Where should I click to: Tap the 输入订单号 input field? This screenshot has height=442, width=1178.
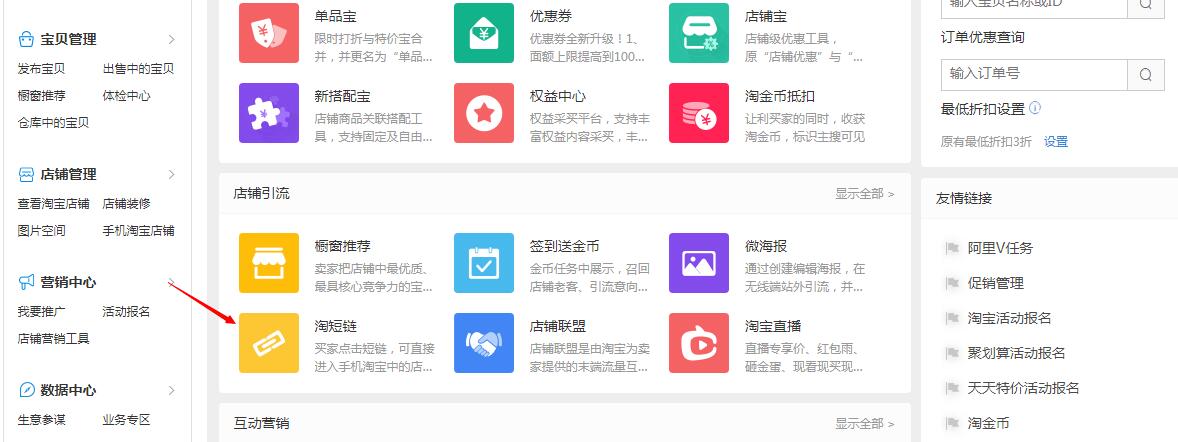1034,74
